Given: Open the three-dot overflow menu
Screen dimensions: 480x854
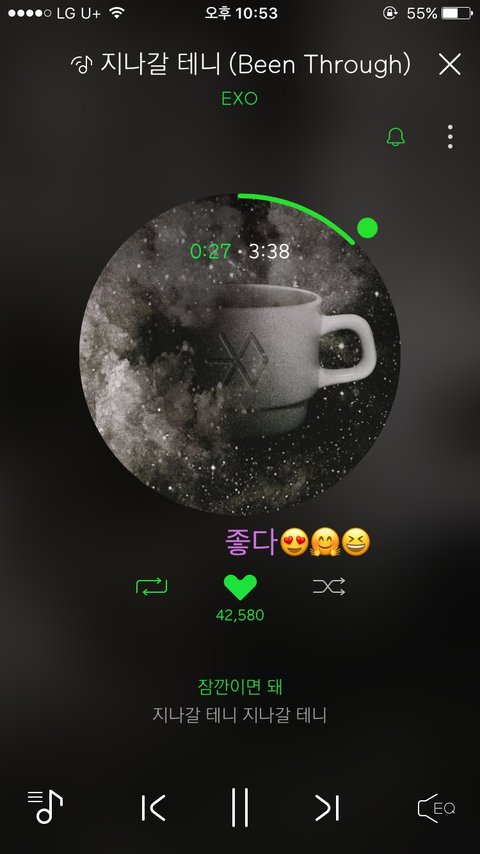Looking at the screenshot, I should pyautogui.click(x=450, y=137).
